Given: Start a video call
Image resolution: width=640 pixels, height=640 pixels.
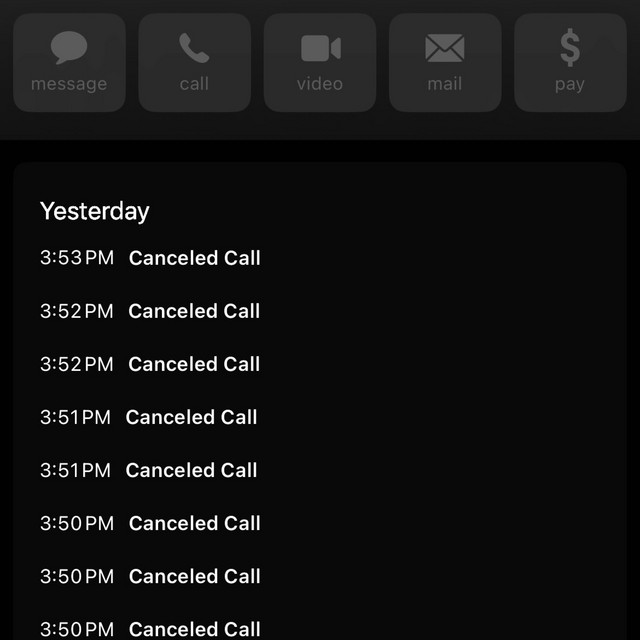Looking at the screenshot, I should click(320, 62).
